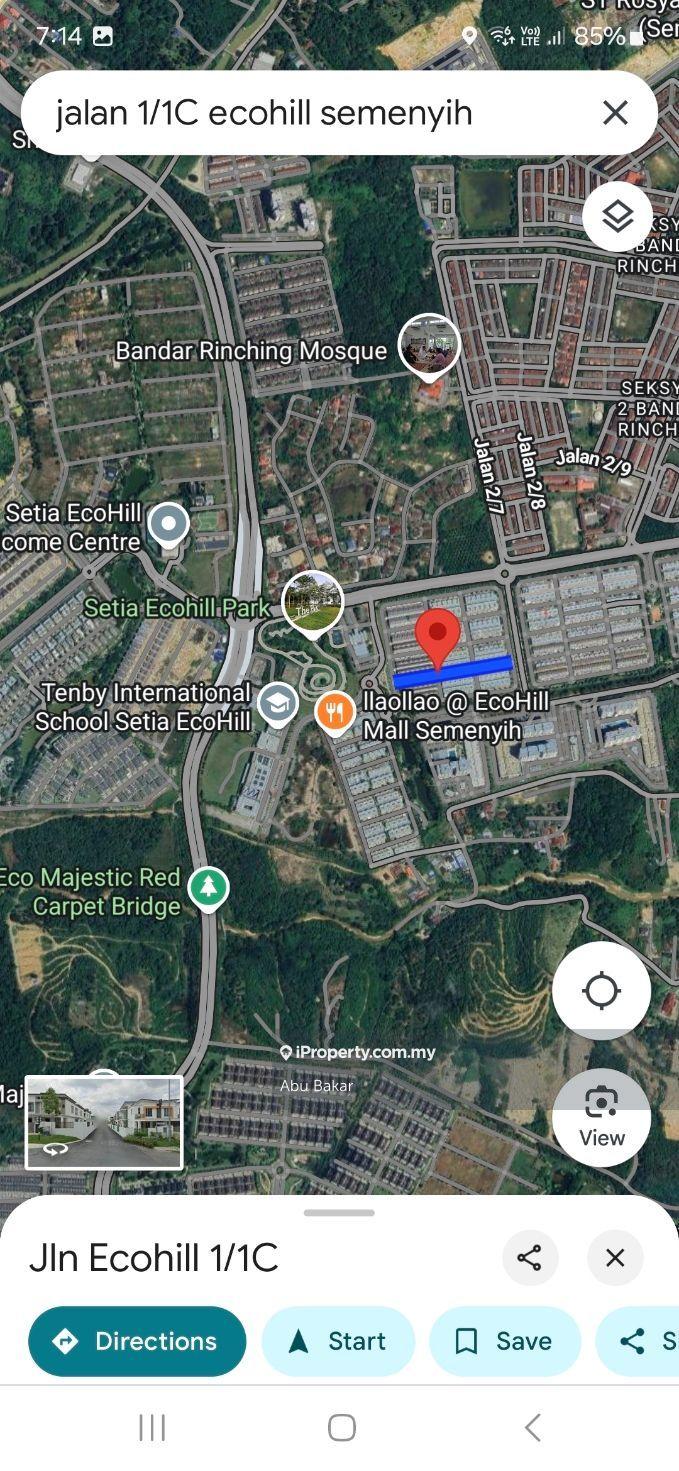Edit the jalan 1/1C ecohill search box
This screenshot has height=1471, width=679.
click(x=300, y=113)
